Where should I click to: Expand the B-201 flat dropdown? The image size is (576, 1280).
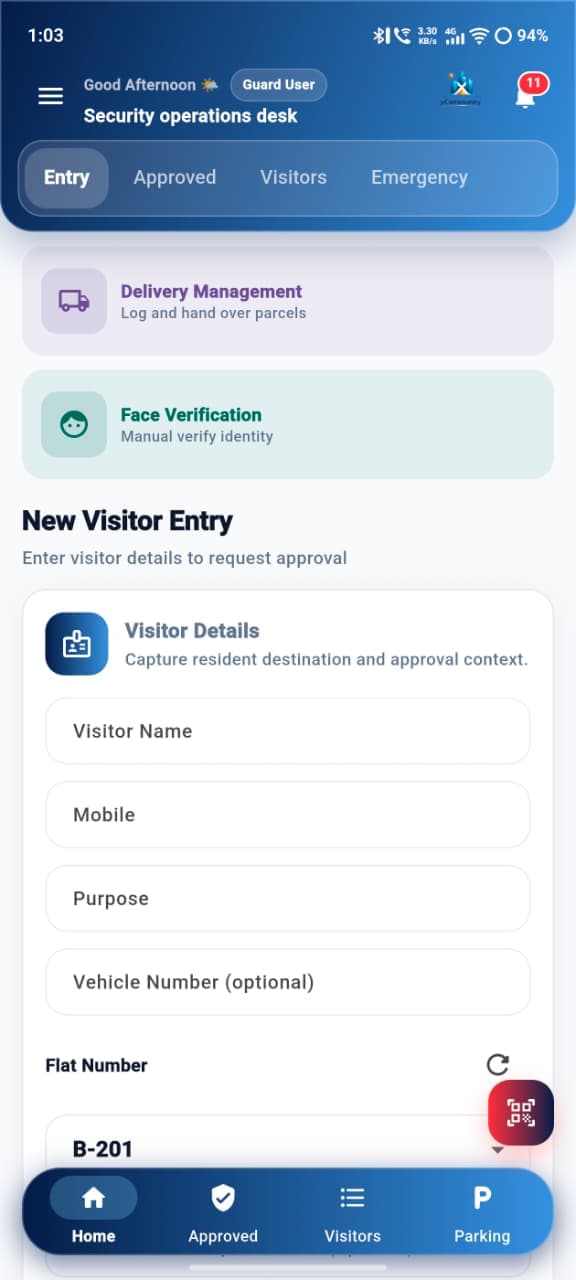[x=288, y=1148]
